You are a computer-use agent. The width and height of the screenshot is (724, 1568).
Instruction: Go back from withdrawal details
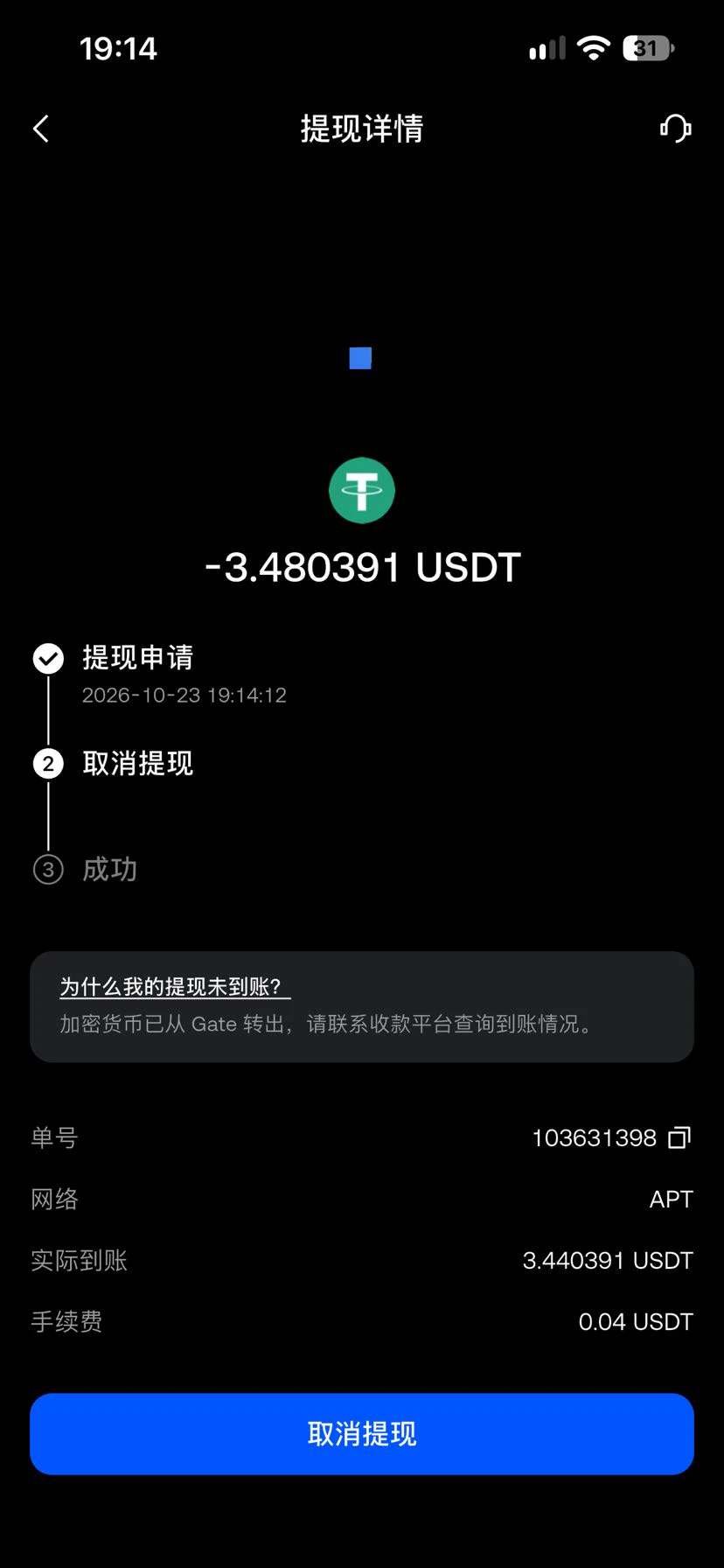coord(41,129)
